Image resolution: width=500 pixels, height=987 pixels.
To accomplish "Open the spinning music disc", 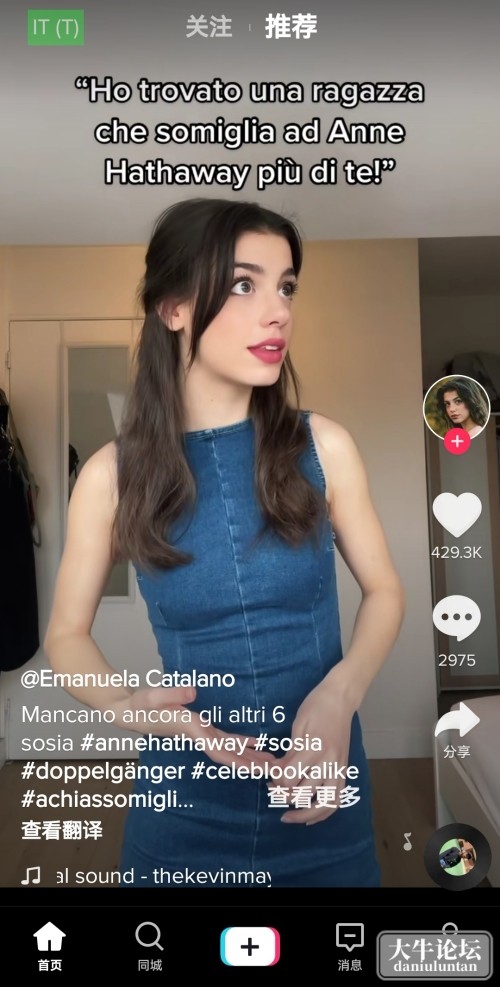I will [457, 856].
